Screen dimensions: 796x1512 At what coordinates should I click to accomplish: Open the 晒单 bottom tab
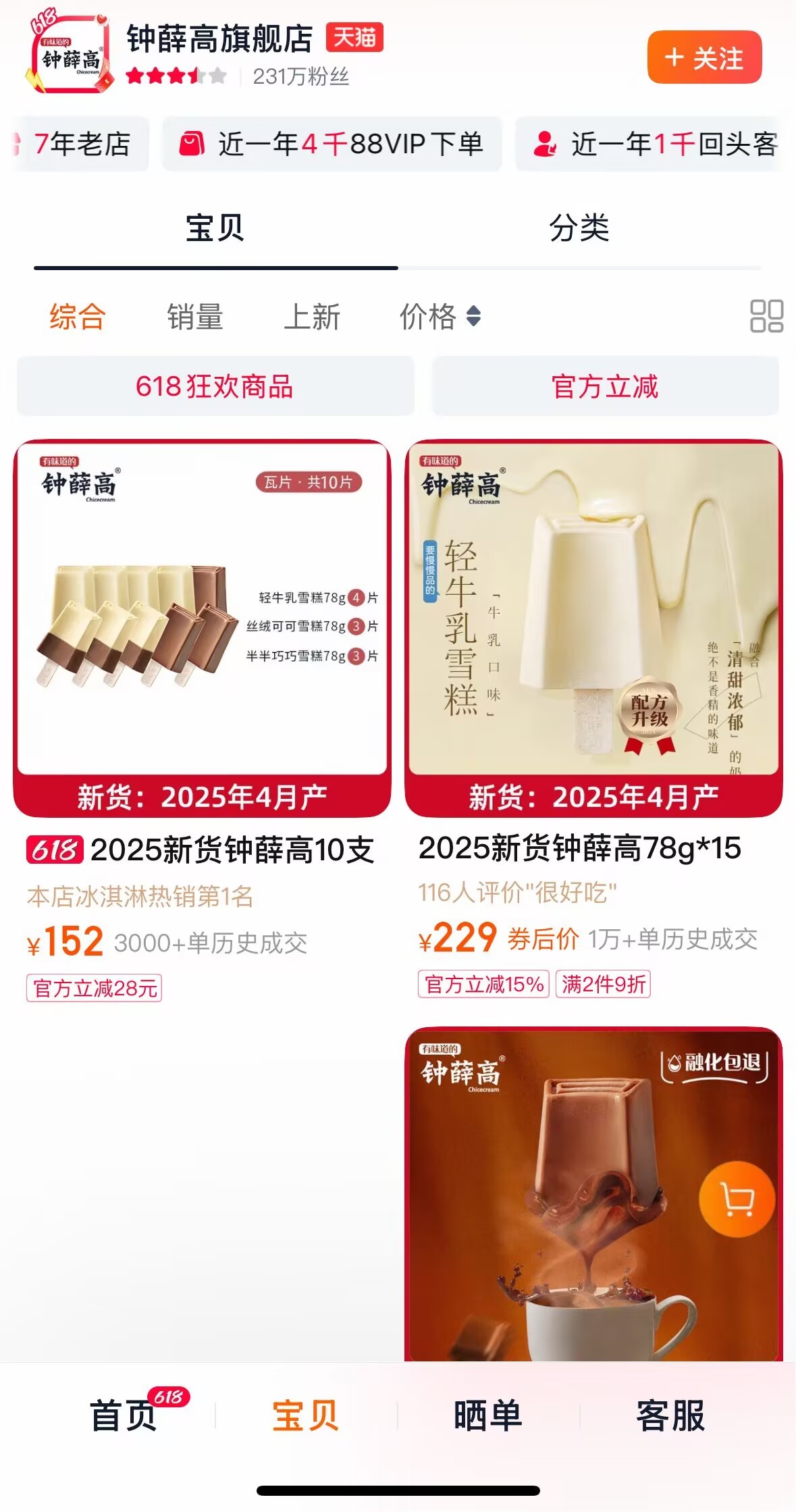click(488, 1415)
